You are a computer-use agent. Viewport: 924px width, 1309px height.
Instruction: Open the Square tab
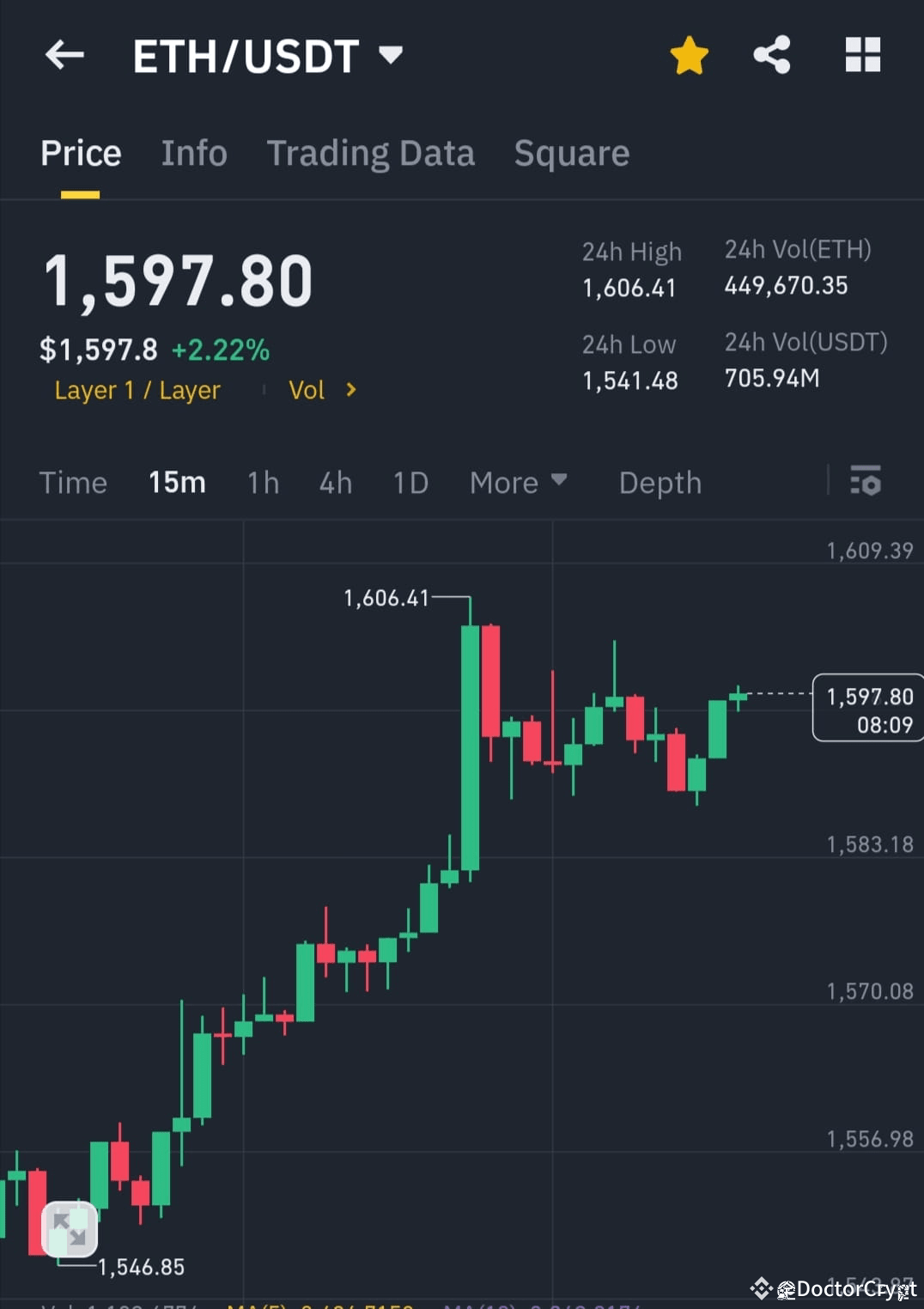click(x=571, y=153)
